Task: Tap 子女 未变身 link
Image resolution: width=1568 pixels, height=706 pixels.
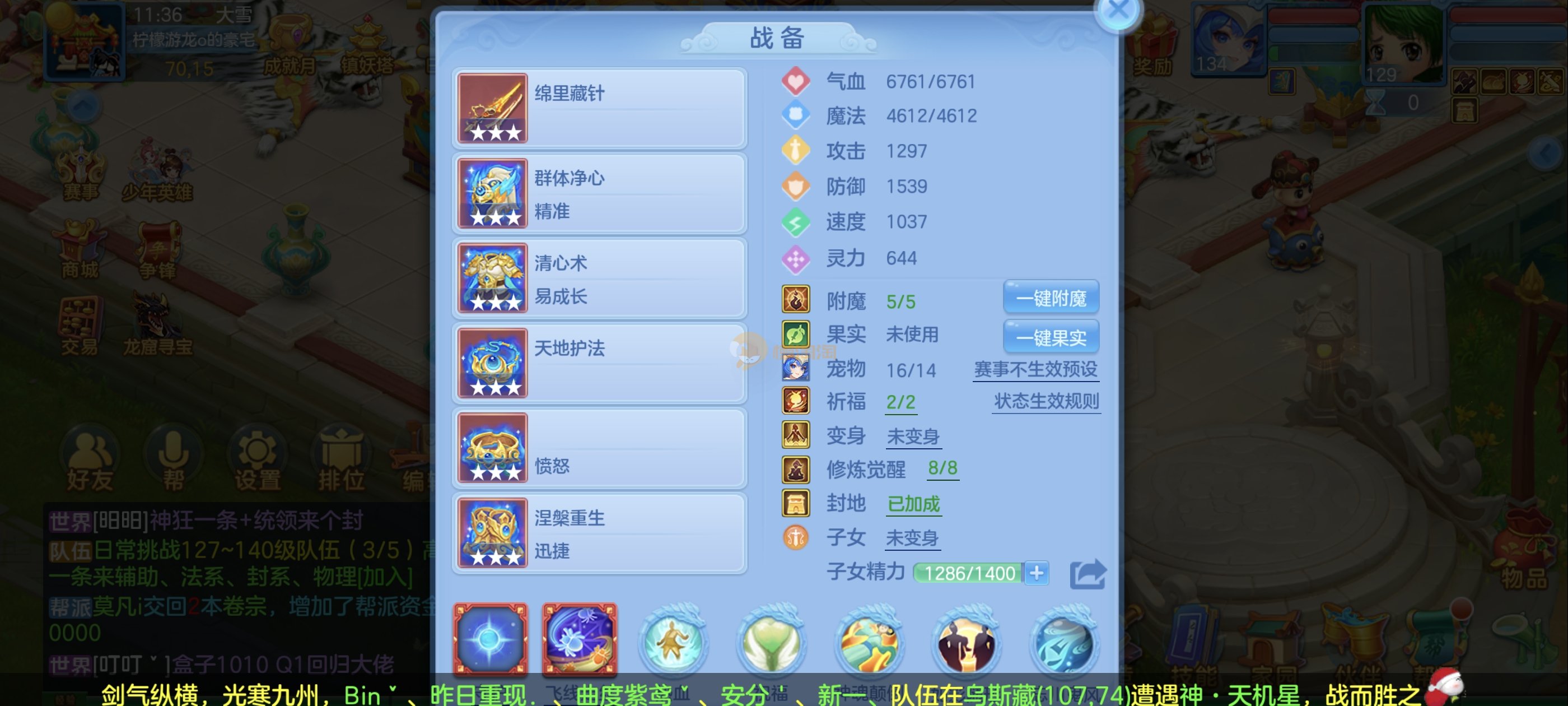Action: point(911,538)
